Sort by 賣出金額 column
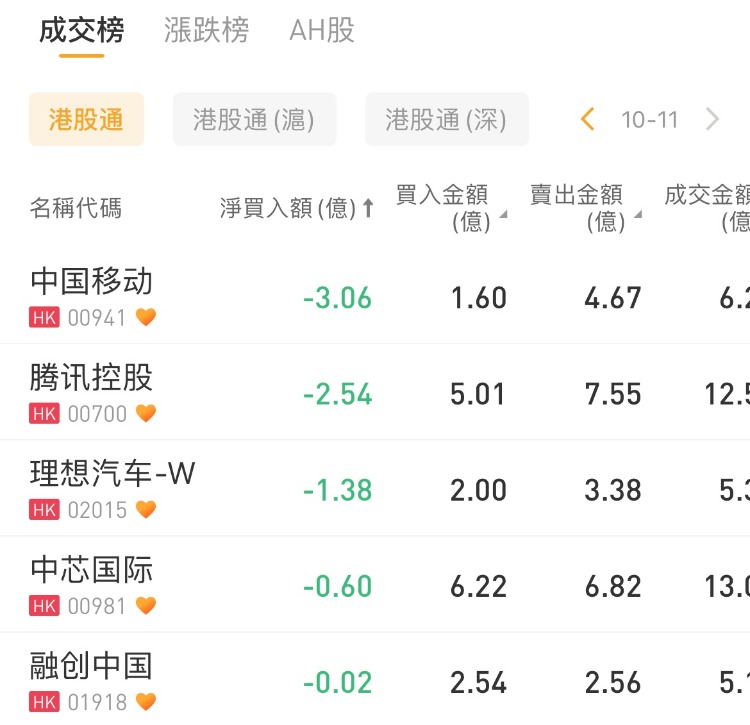This screenshot has width=750, height=725. pos(584,208)
